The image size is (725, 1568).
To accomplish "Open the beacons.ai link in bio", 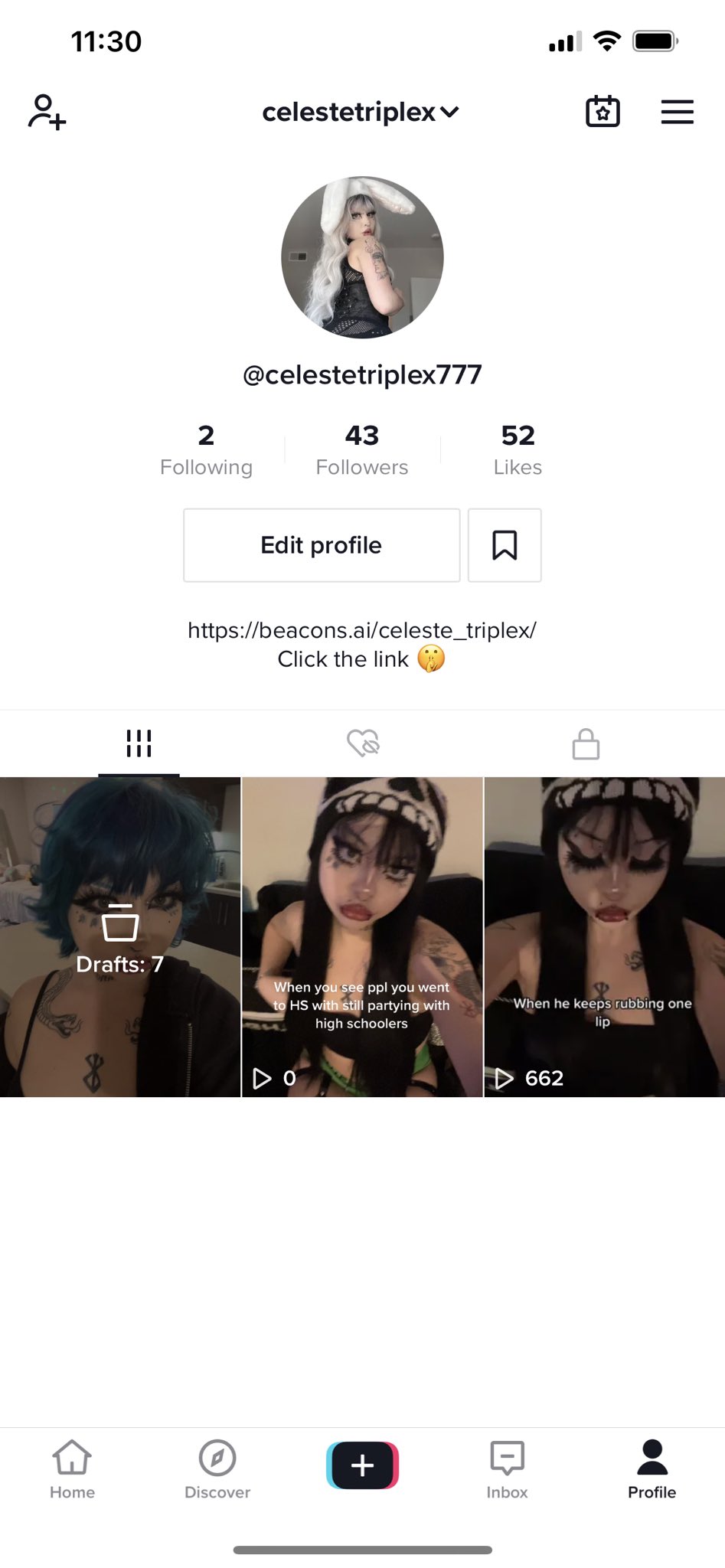I will (x=362, y=630).
